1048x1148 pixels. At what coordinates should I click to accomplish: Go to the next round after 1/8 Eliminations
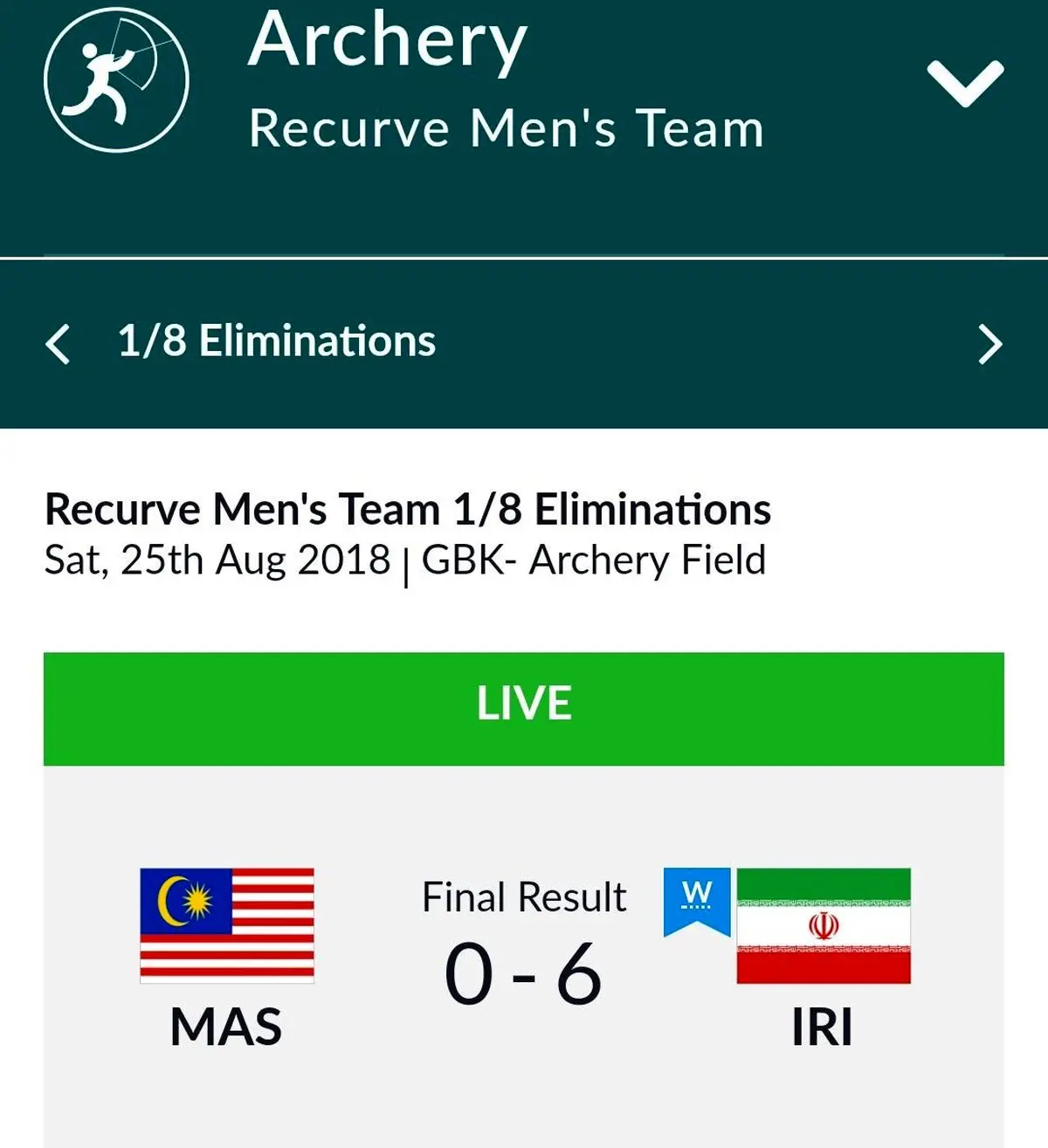click(989, 344)
